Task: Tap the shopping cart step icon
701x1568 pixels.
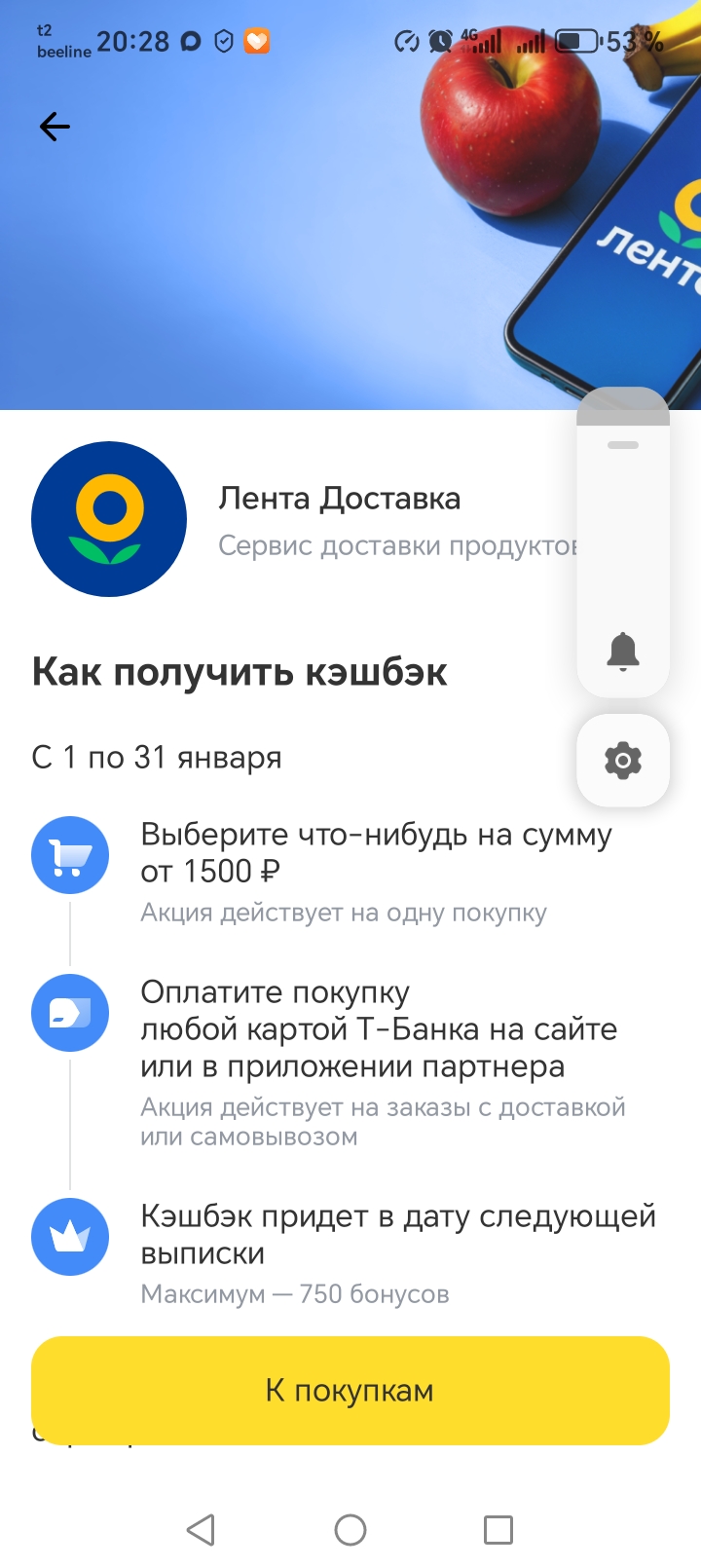Action: click(x=69, y=855)
